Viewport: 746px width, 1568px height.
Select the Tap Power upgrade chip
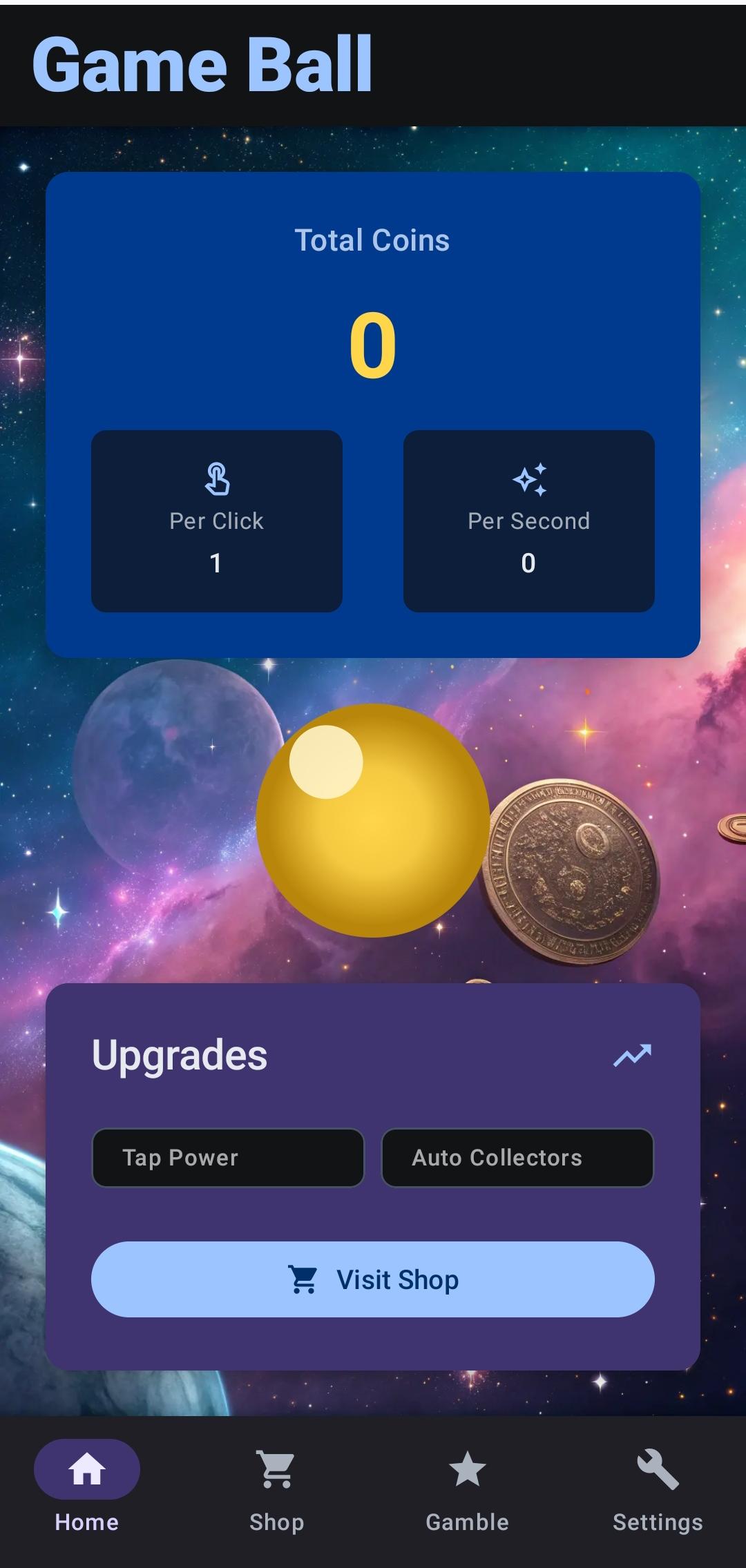(228, 1158)
